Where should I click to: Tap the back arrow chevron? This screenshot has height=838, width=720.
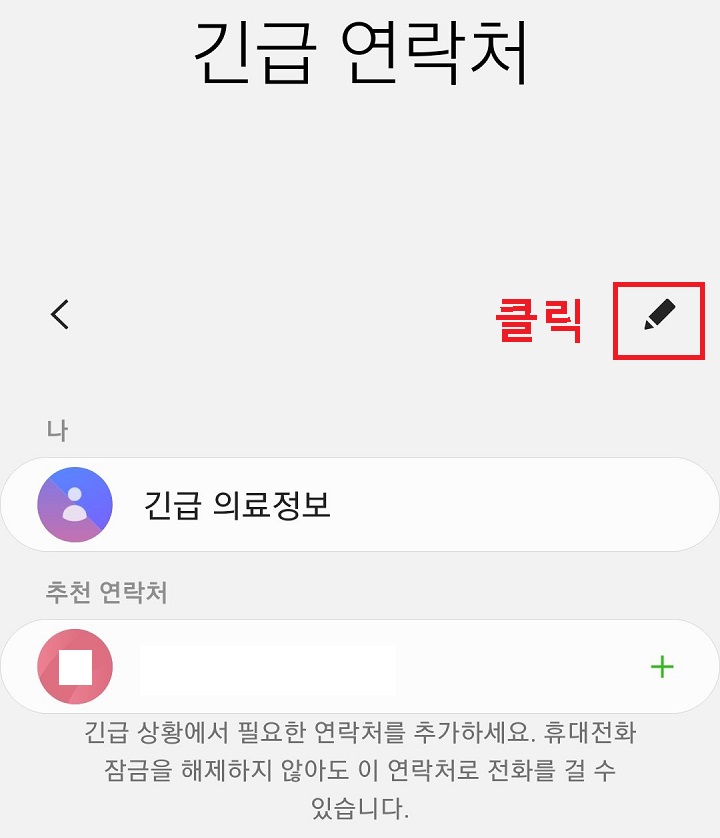(x=60, y=315)
